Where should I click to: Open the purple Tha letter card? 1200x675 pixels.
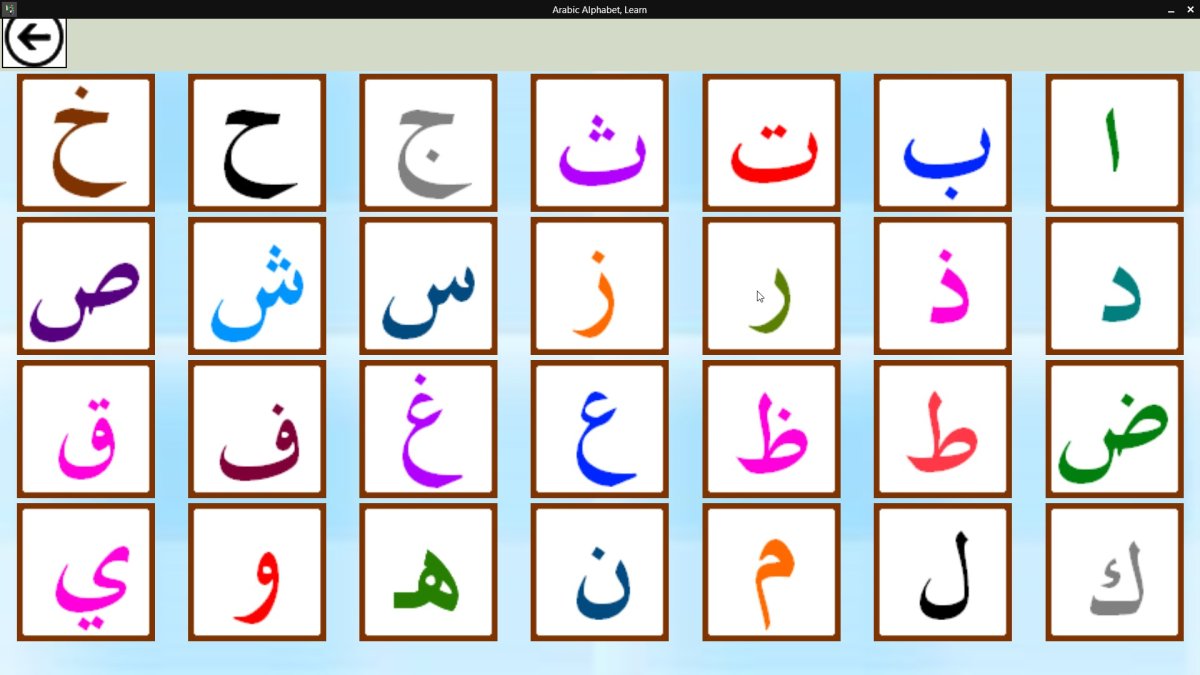pyautogui.click(x=600, y=143)
